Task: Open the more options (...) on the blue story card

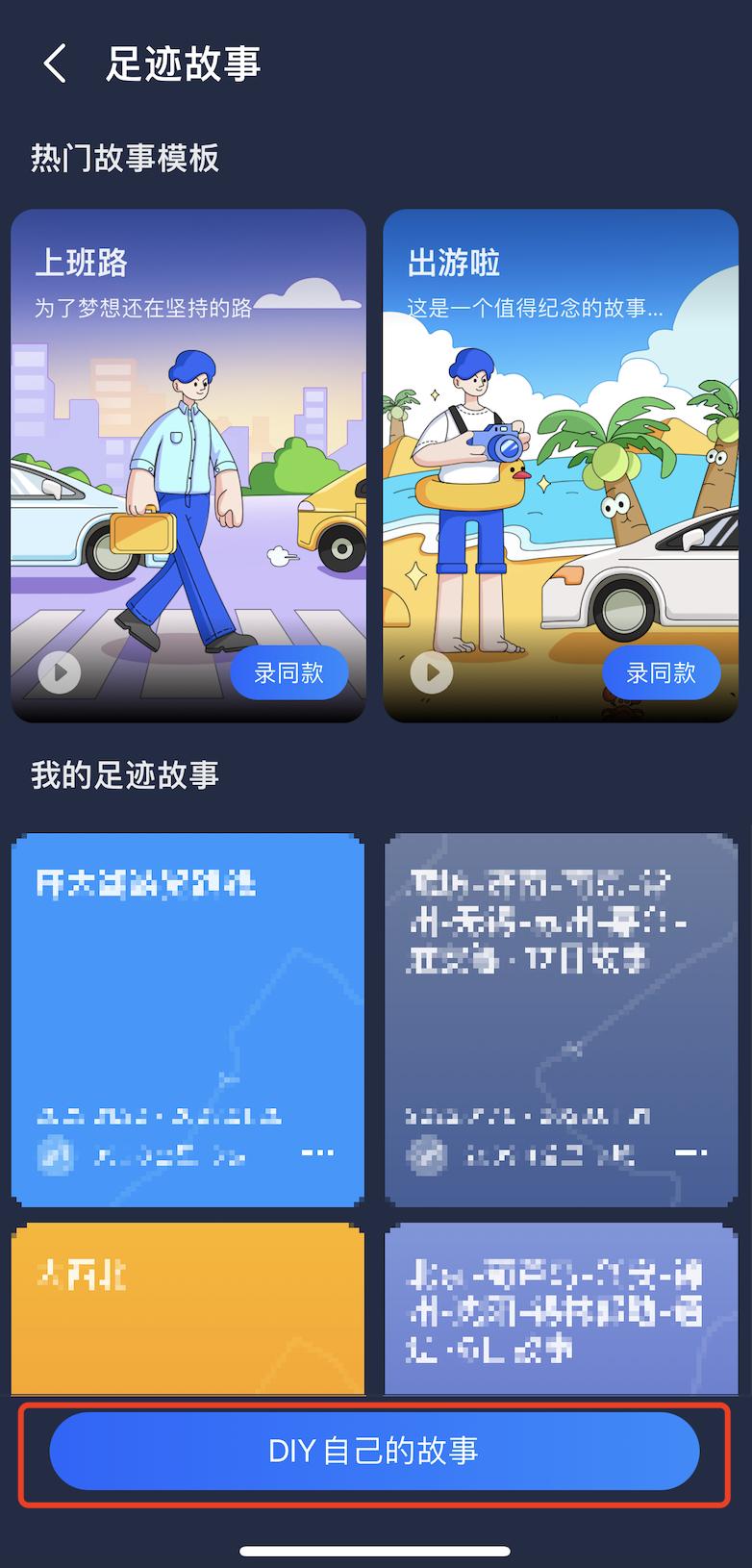Action: click(318, 1151)
